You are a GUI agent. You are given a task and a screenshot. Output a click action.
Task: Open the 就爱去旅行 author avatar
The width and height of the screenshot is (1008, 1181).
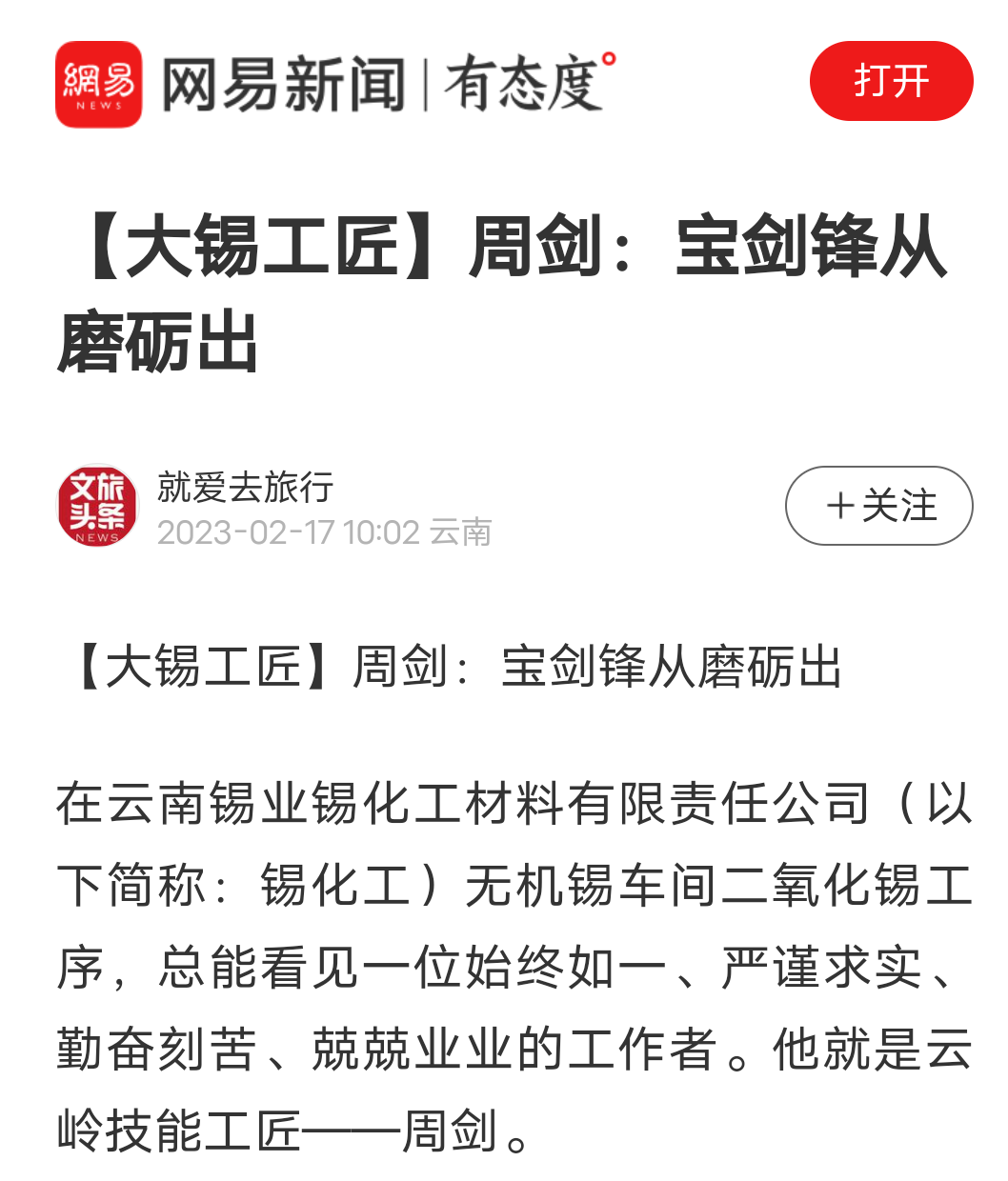pos(97,506)
